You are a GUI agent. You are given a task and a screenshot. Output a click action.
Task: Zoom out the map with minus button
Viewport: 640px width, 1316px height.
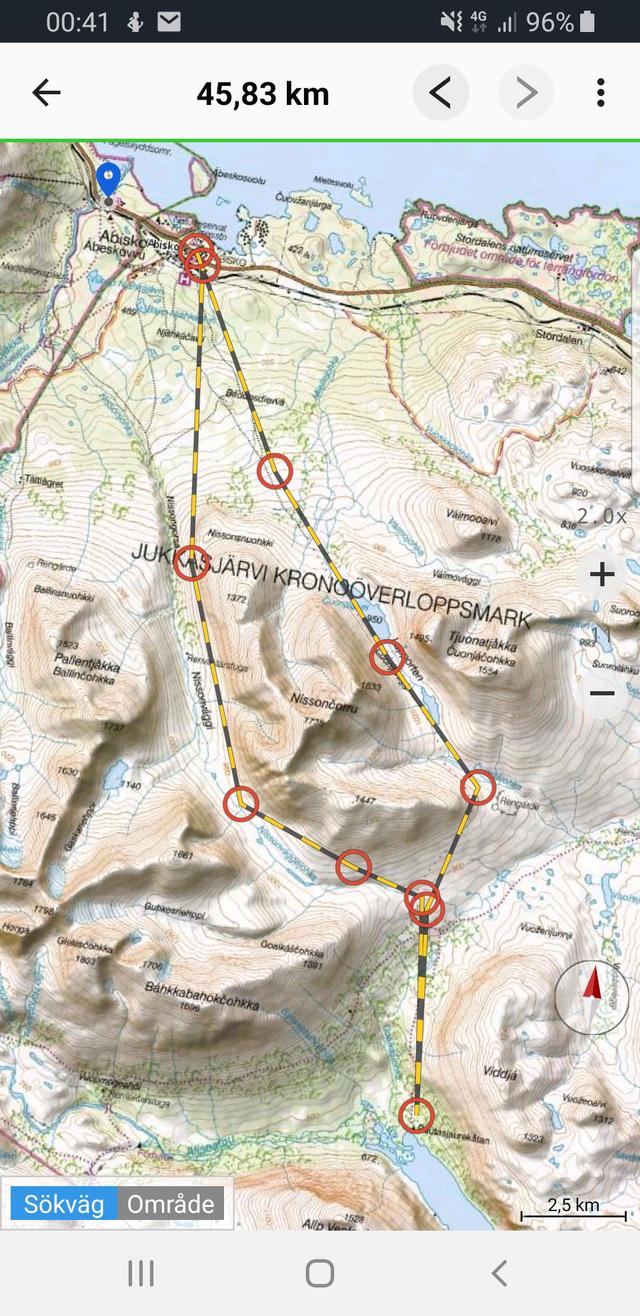[602, 692]
